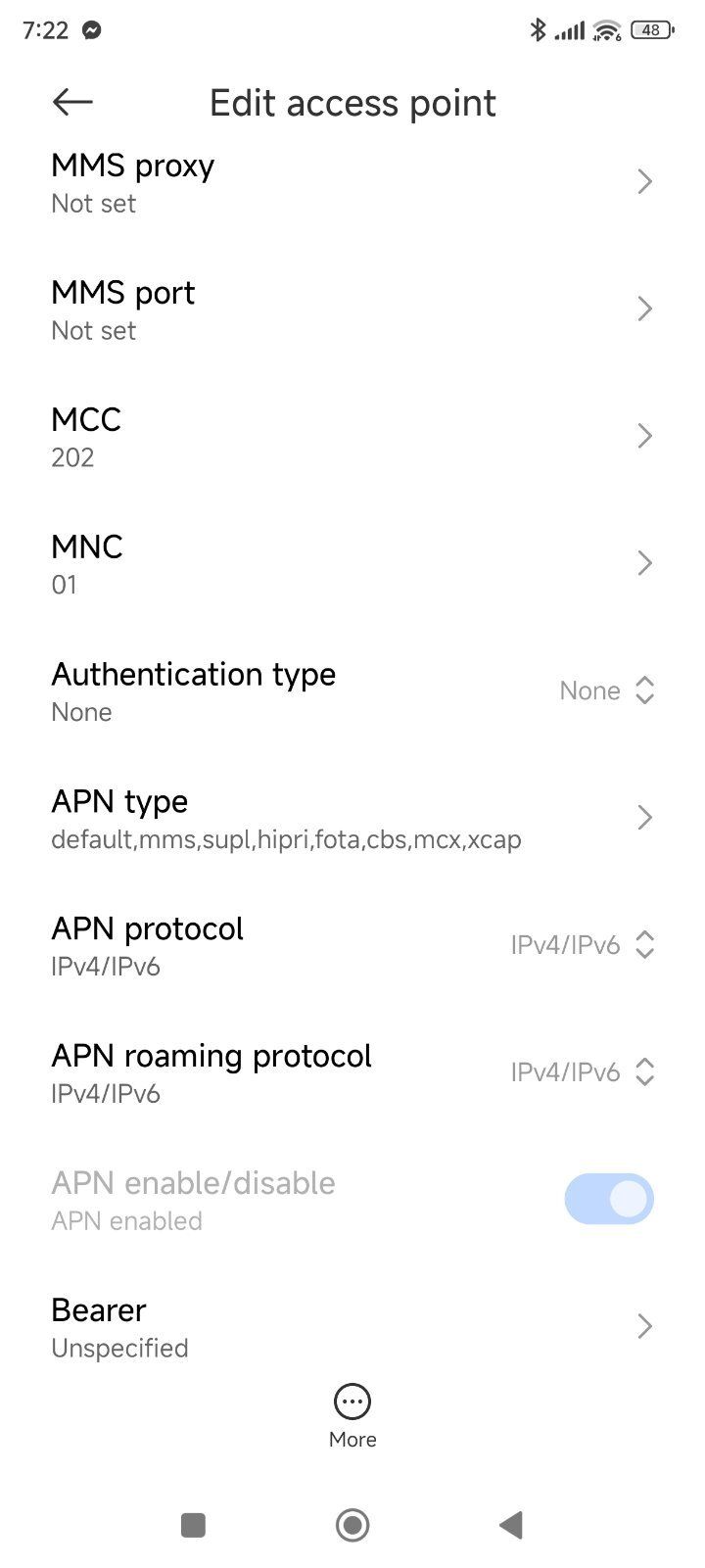Go back using the top-left arrow

pos(72,102)
